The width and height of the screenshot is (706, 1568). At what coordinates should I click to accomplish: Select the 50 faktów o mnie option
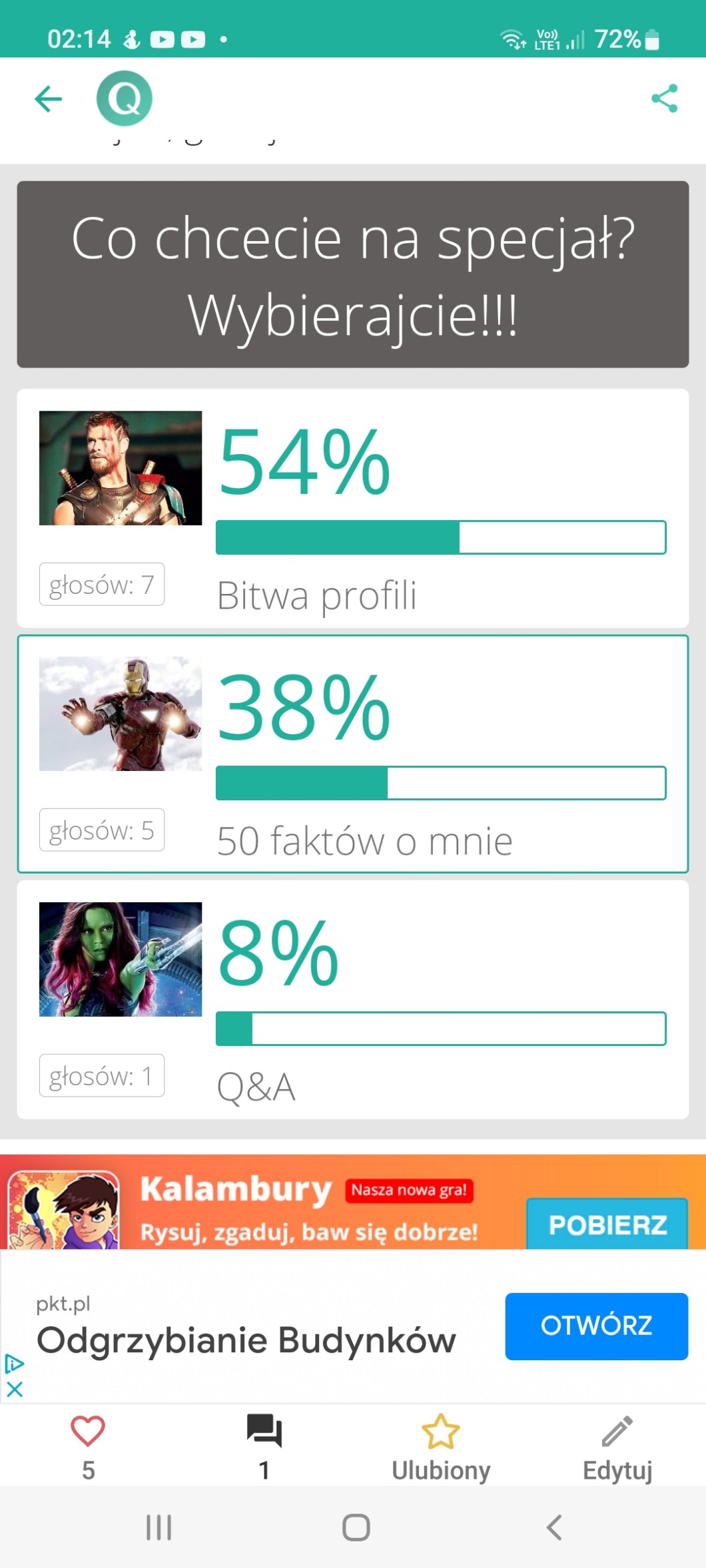(353, 754)
